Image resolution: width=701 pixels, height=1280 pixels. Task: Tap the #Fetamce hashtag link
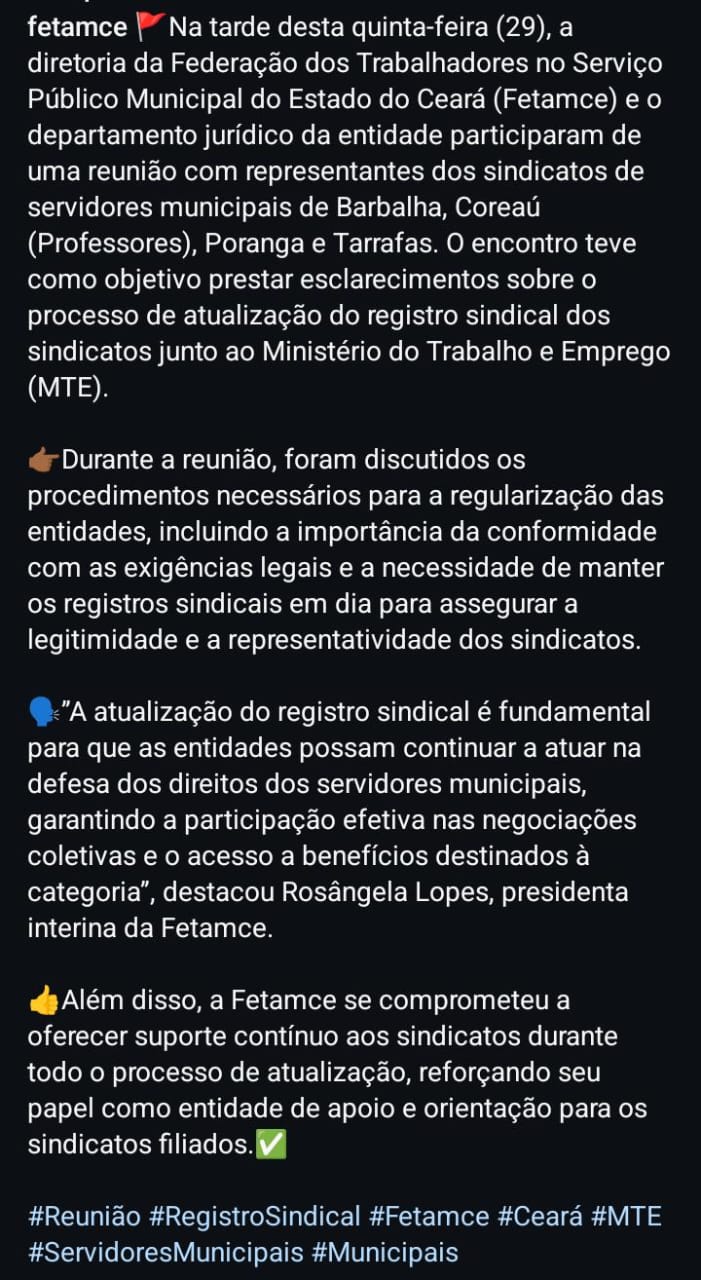click(x=429, y=1216)
